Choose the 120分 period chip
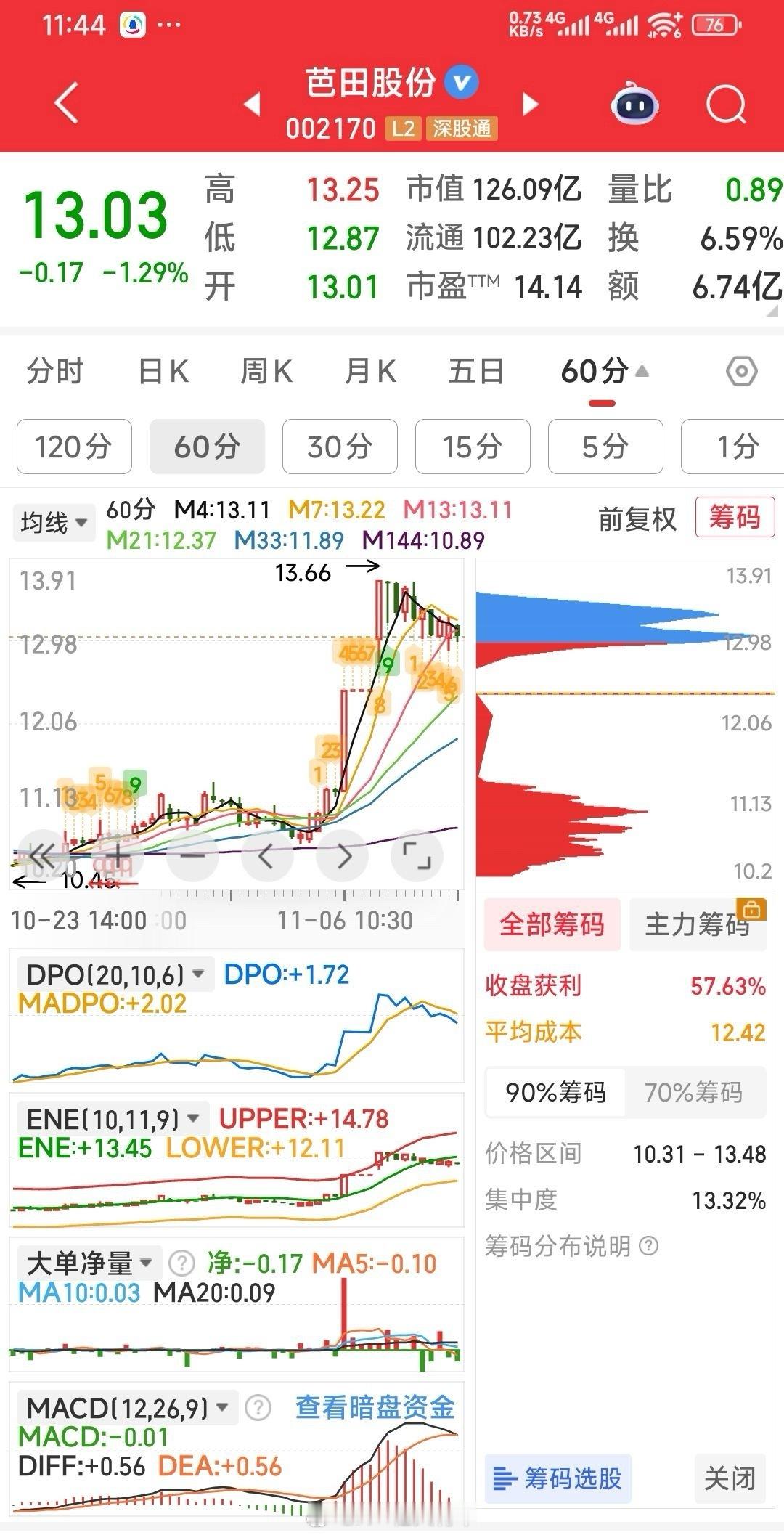784x1535 pixels. pyautogui.click(x=73, y=447)
